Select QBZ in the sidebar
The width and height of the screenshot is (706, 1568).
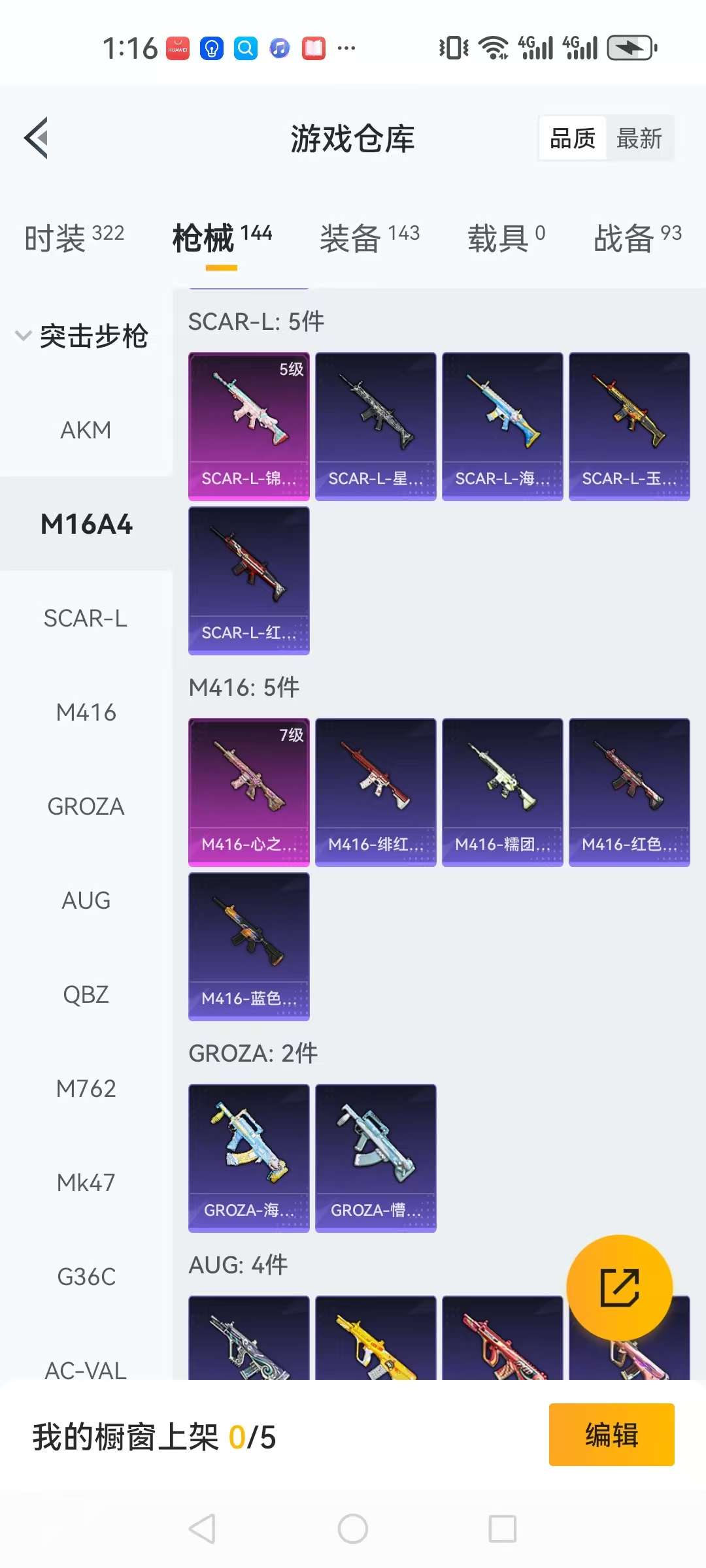point(86,994)
